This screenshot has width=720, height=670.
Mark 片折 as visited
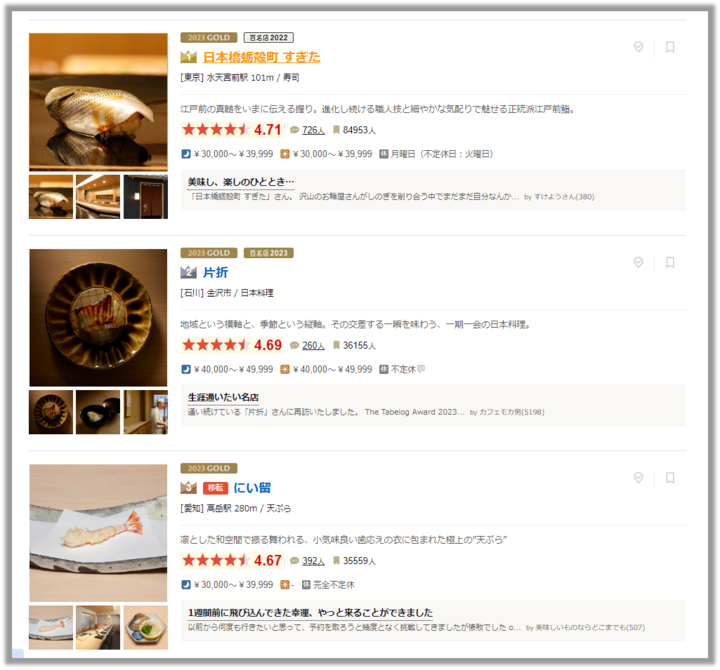point(638,262)
